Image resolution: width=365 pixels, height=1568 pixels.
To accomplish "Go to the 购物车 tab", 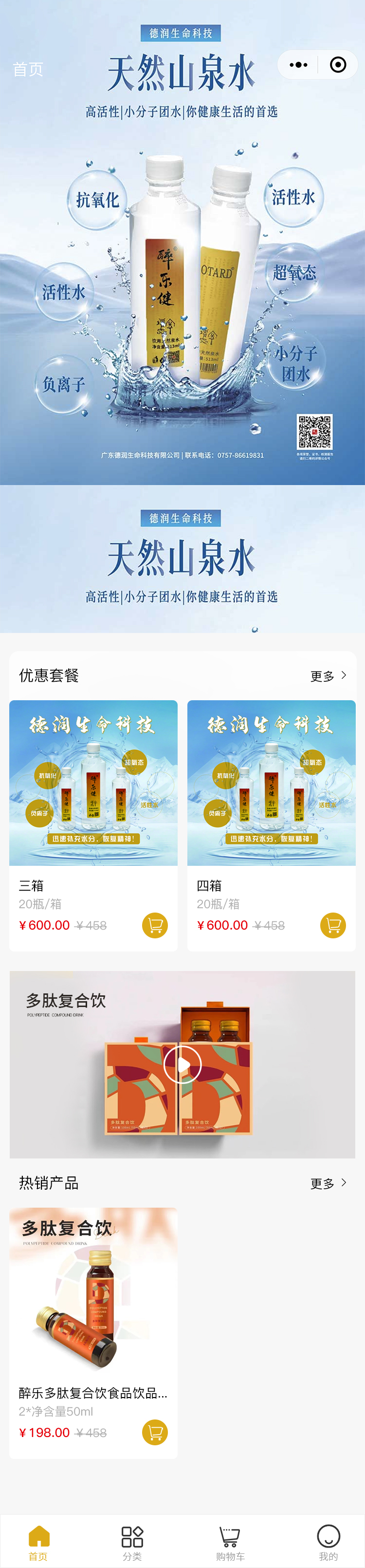I will click(230, 1542).
